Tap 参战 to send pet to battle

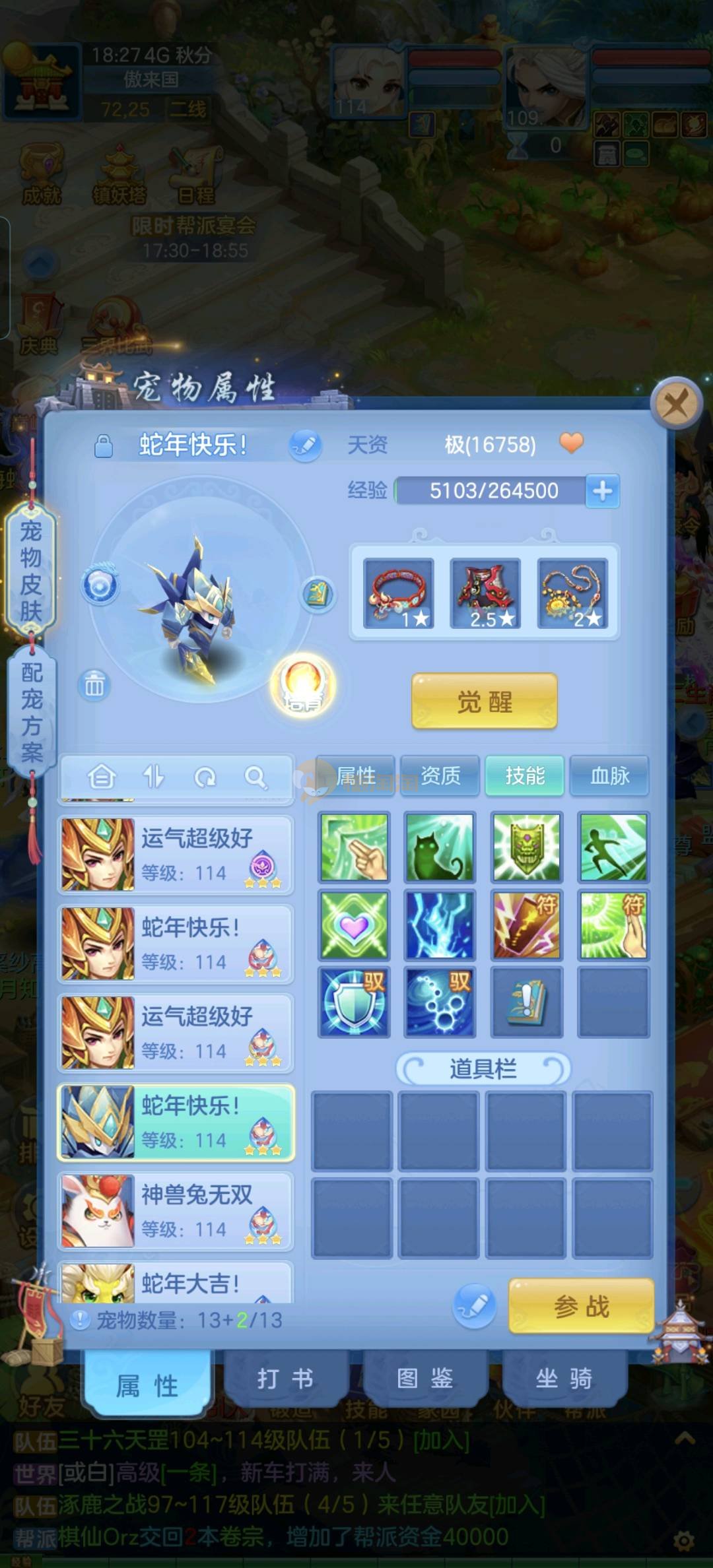[581, 1306]
